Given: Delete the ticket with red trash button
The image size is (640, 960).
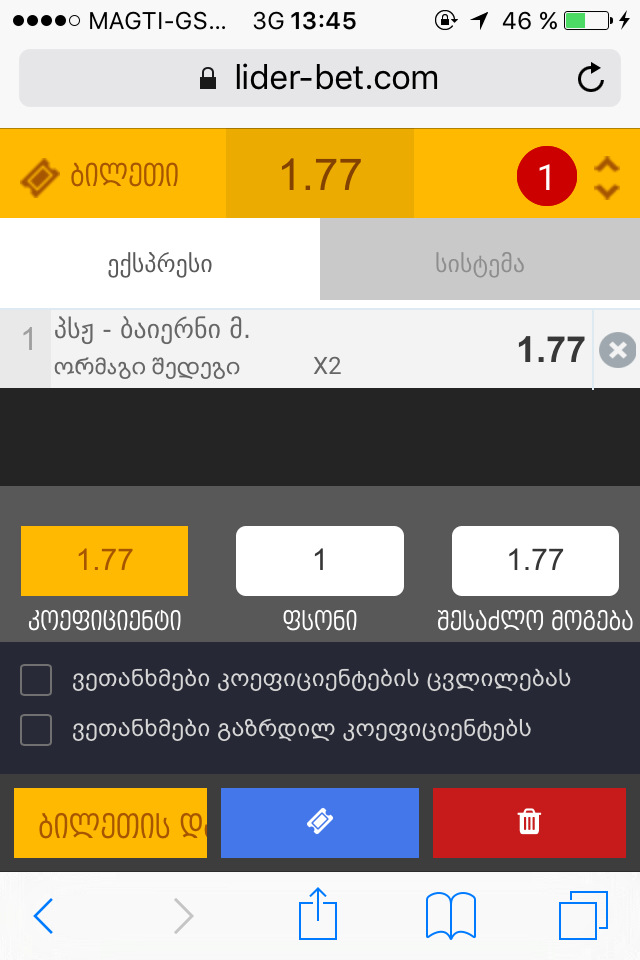Looking at the screenshot, I should (x=529, y=823).
